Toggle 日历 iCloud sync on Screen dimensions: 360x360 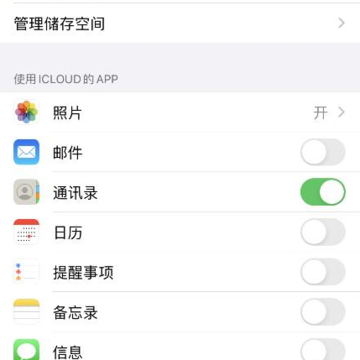pyautogui.click(x=323, y=232)
